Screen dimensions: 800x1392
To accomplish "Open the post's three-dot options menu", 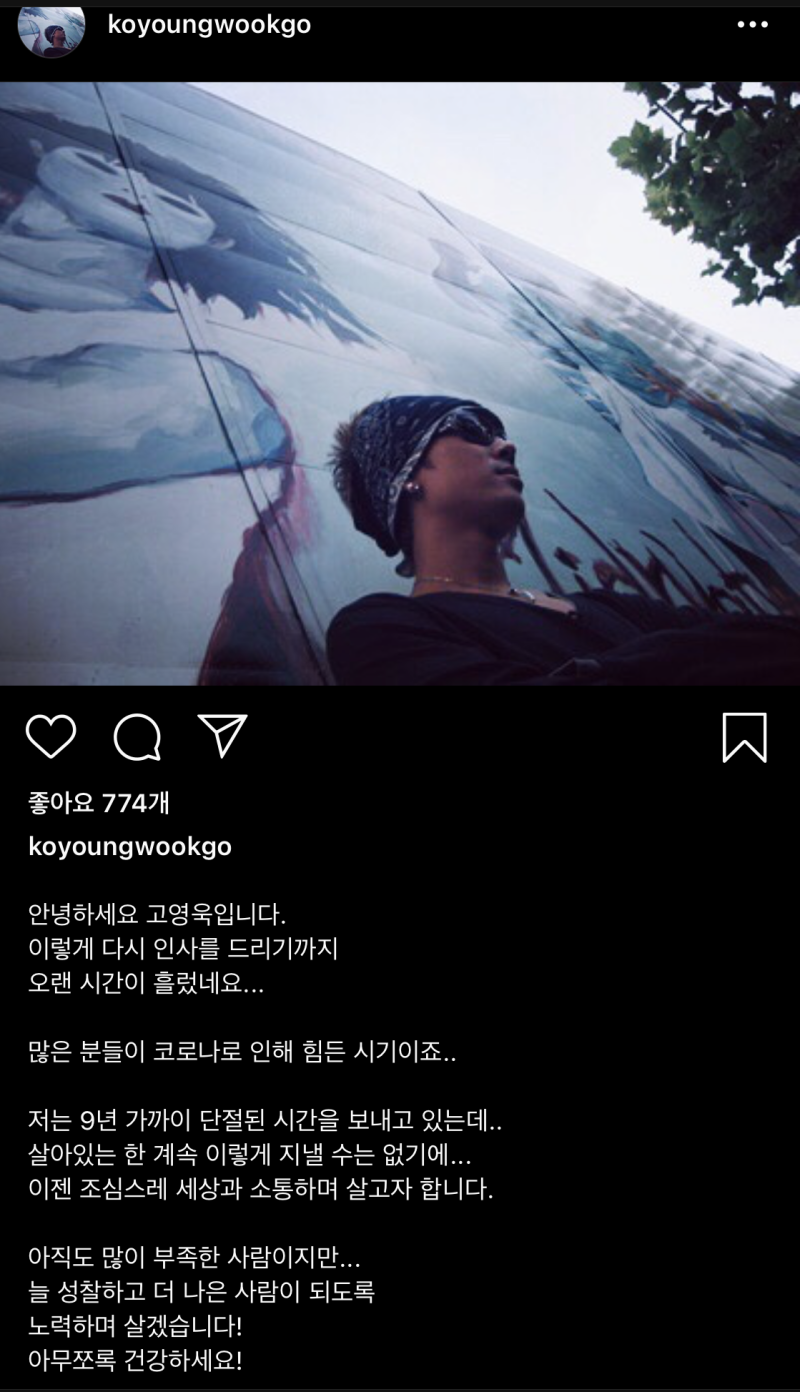I will [x=752, y=25].
